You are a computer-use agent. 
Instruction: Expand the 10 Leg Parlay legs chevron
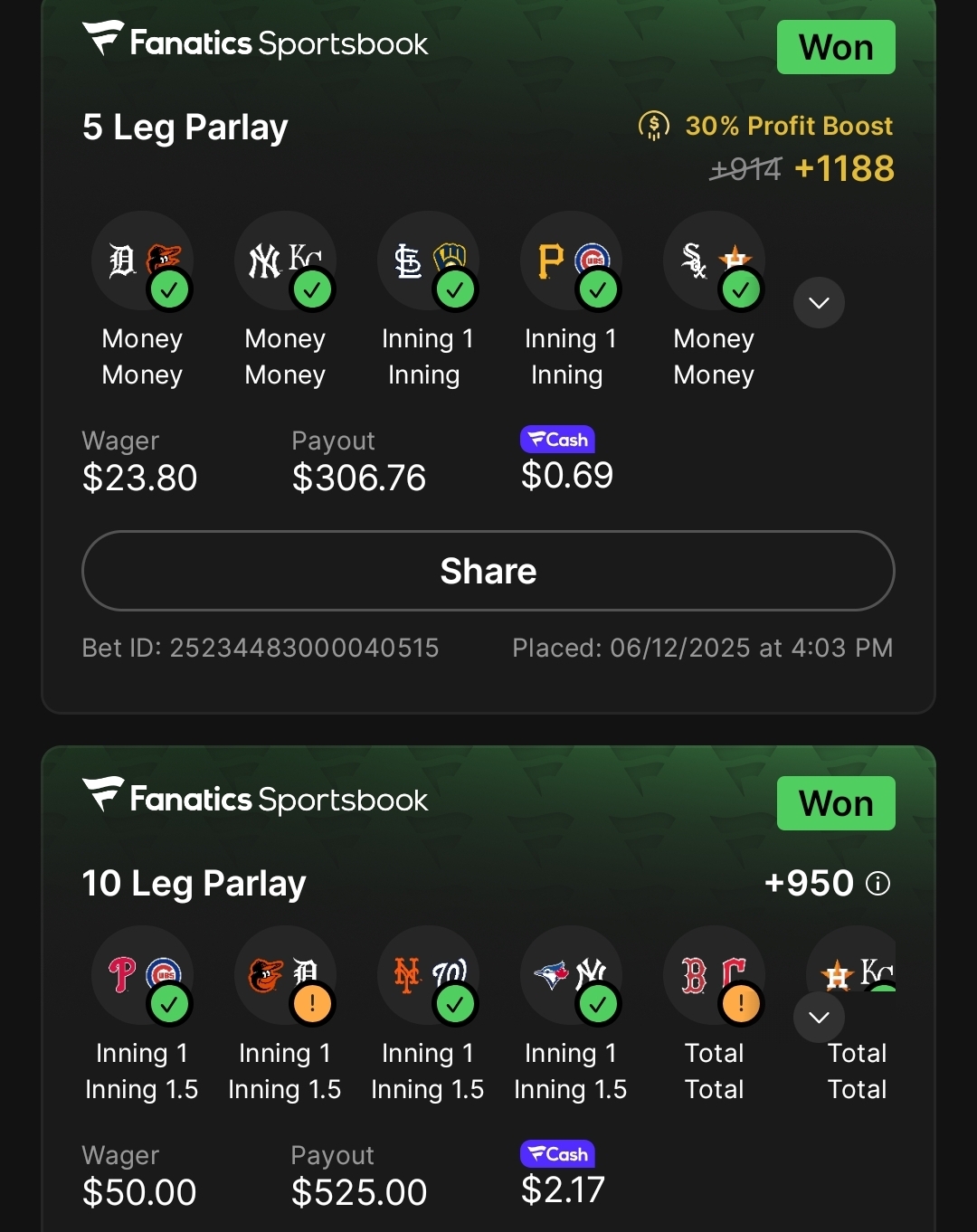point(819,1018)
